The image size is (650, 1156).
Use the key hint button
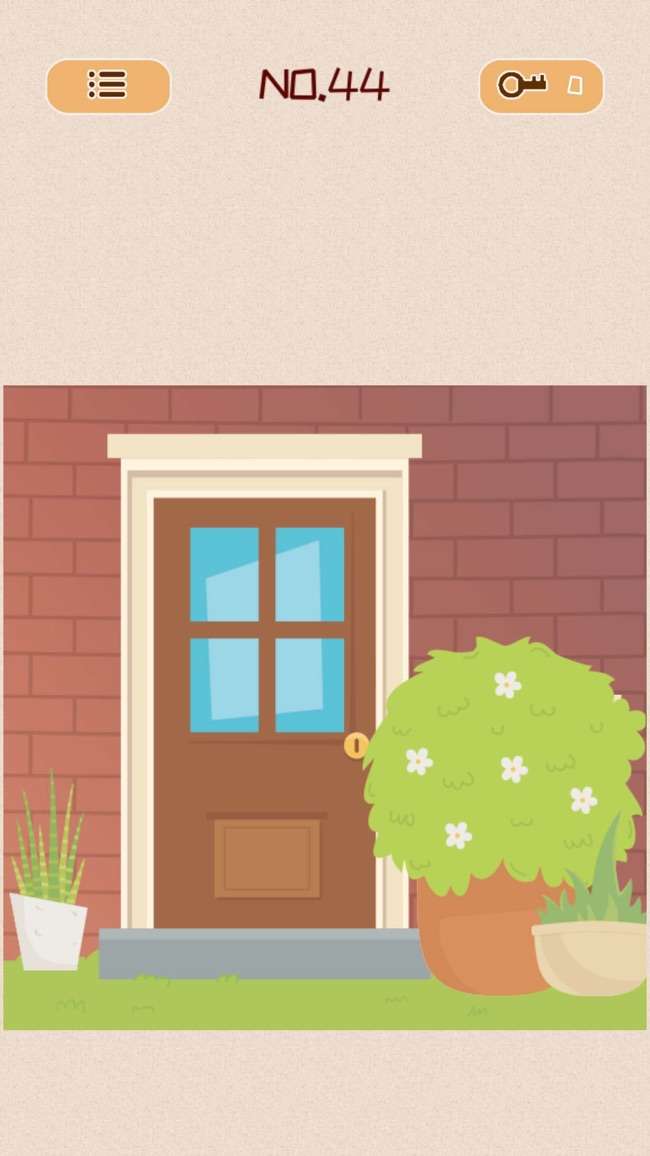pyautogui.click(x=541, y=86)
